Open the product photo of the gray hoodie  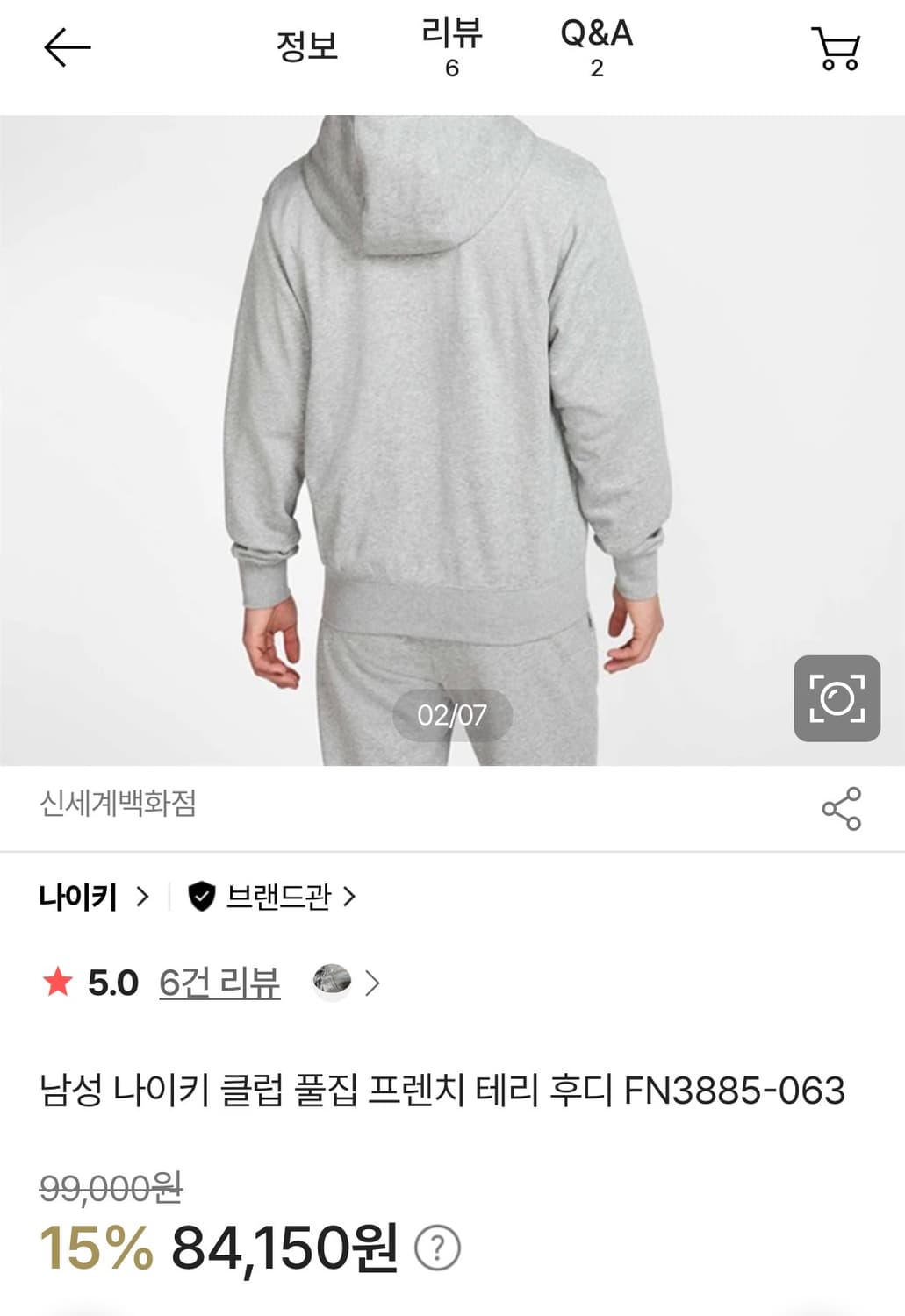pyautogui.click(x=452, y=395)
